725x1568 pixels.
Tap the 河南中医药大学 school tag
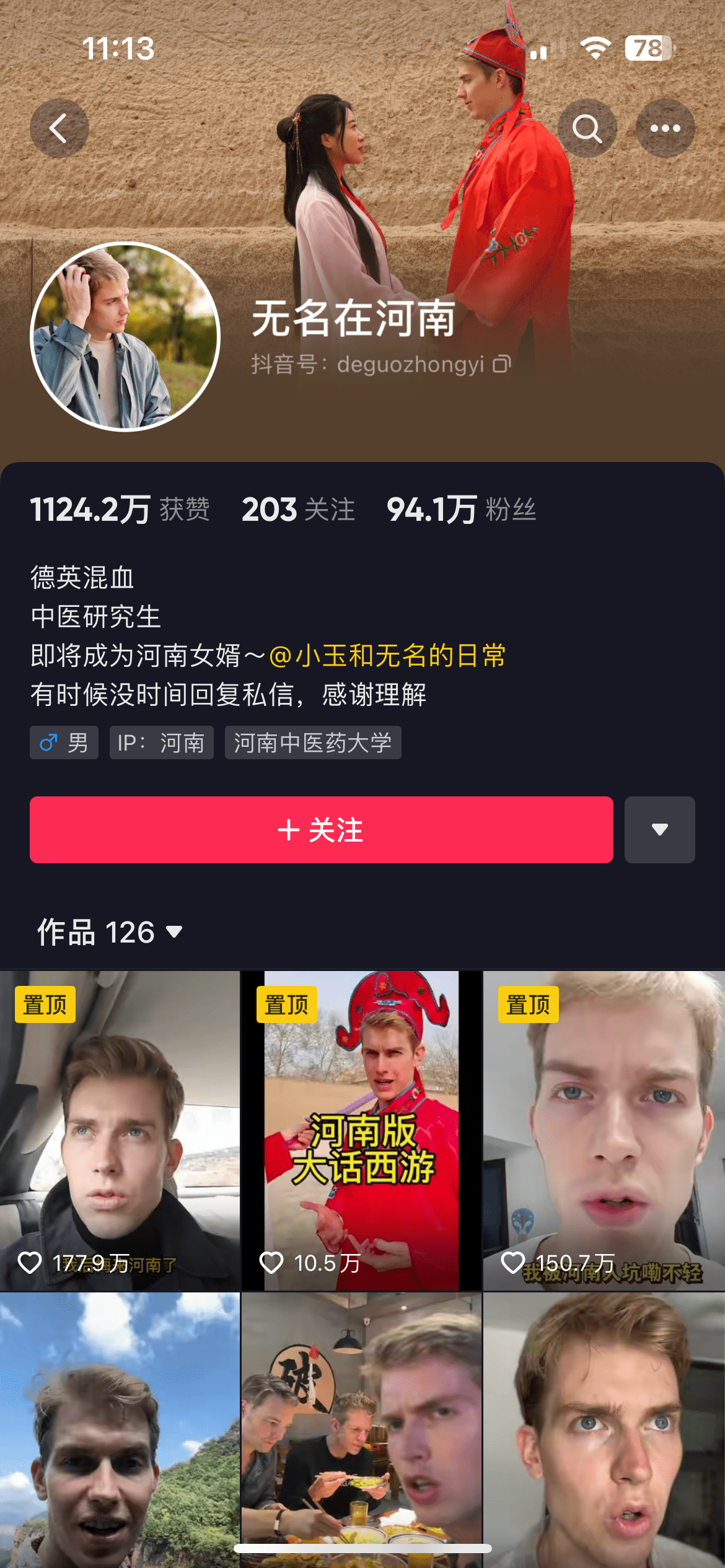coord(312,743)
